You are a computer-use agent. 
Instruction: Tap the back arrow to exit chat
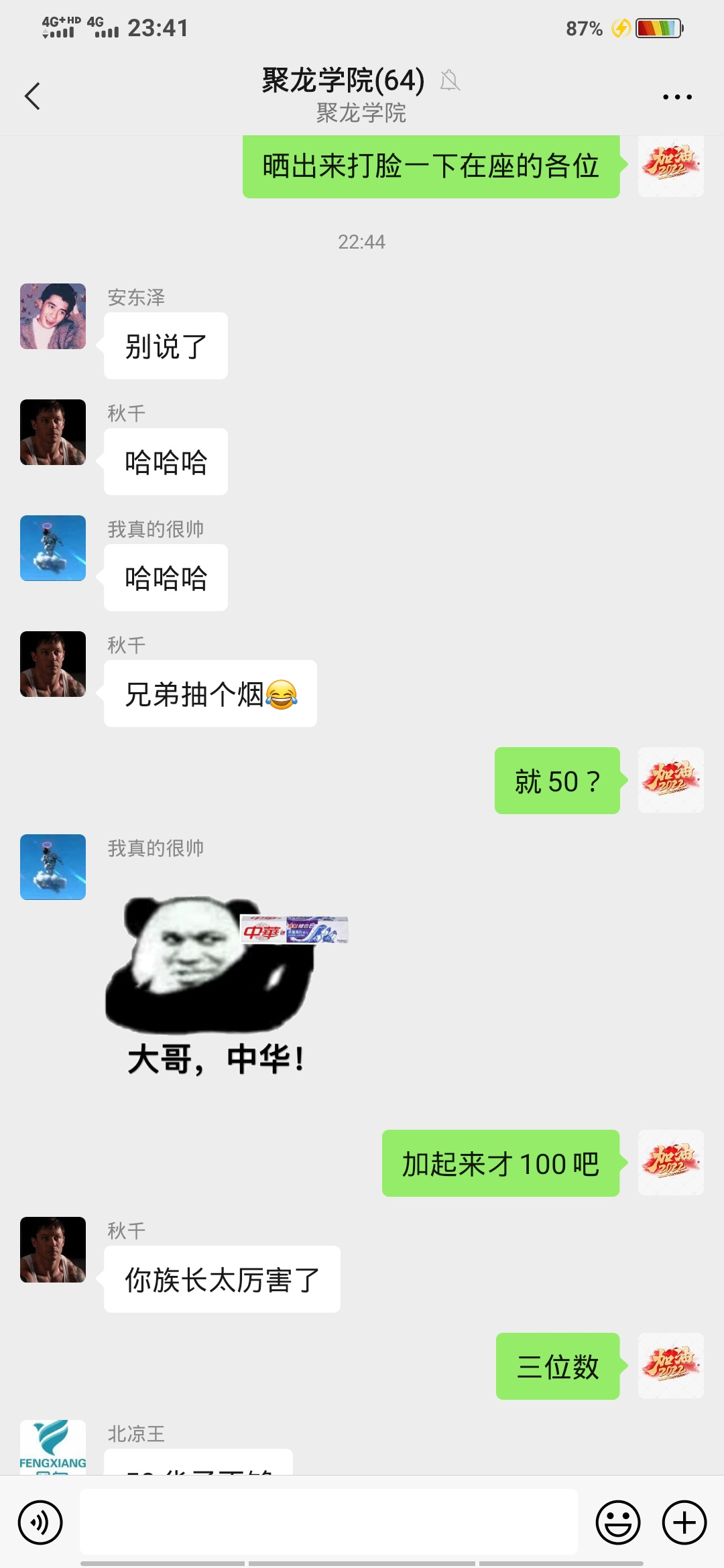click(x=32, y=95)
